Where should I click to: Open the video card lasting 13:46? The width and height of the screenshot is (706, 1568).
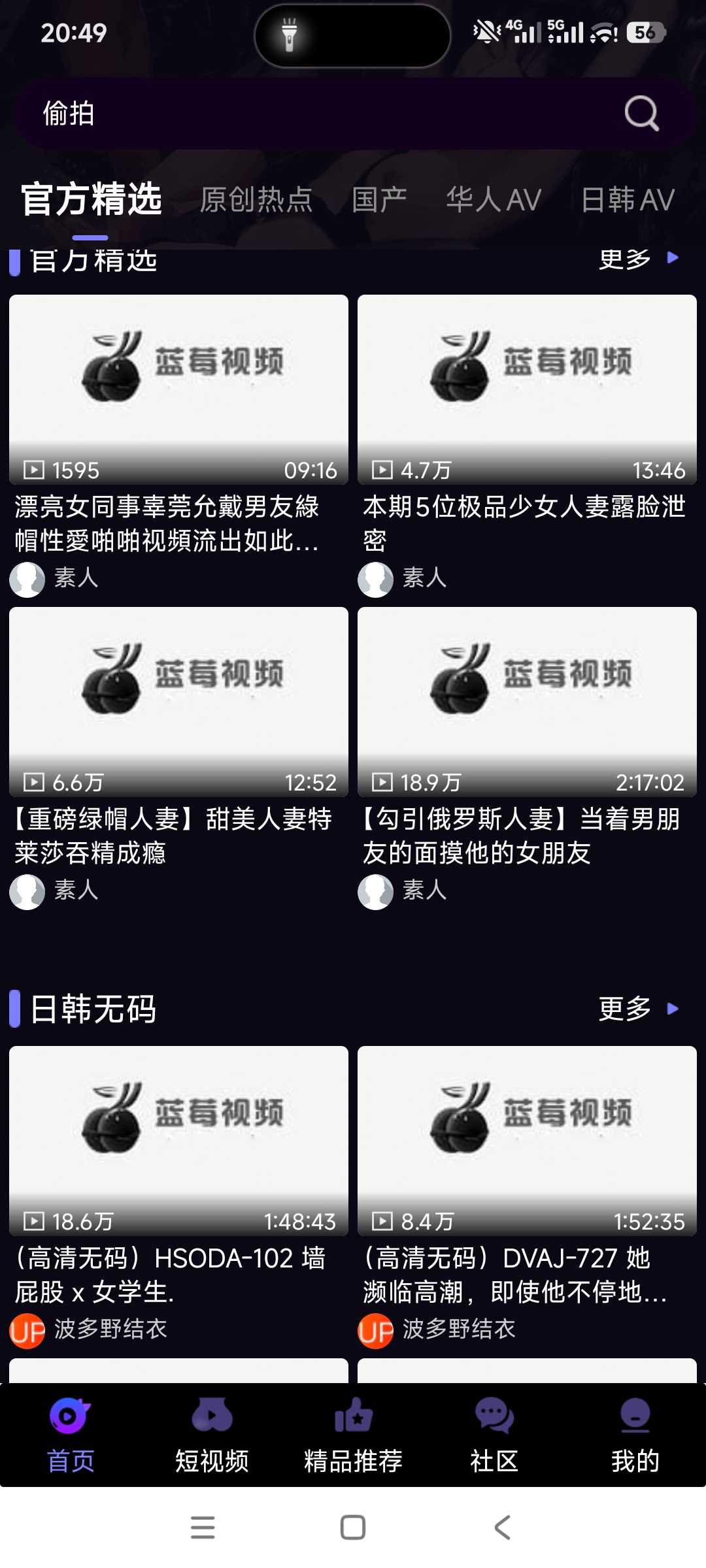pos(527,389)
